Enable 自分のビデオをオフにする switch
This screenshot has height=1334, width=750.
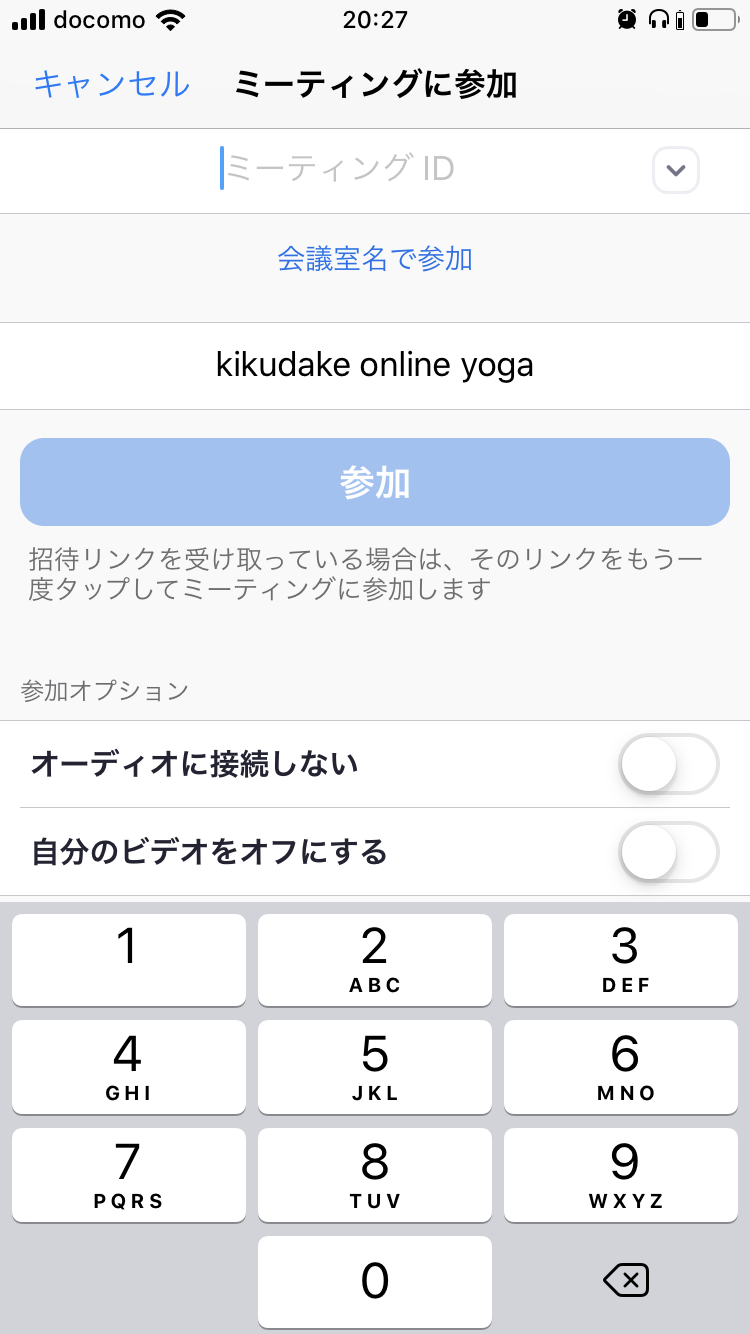tap(668, 853)
